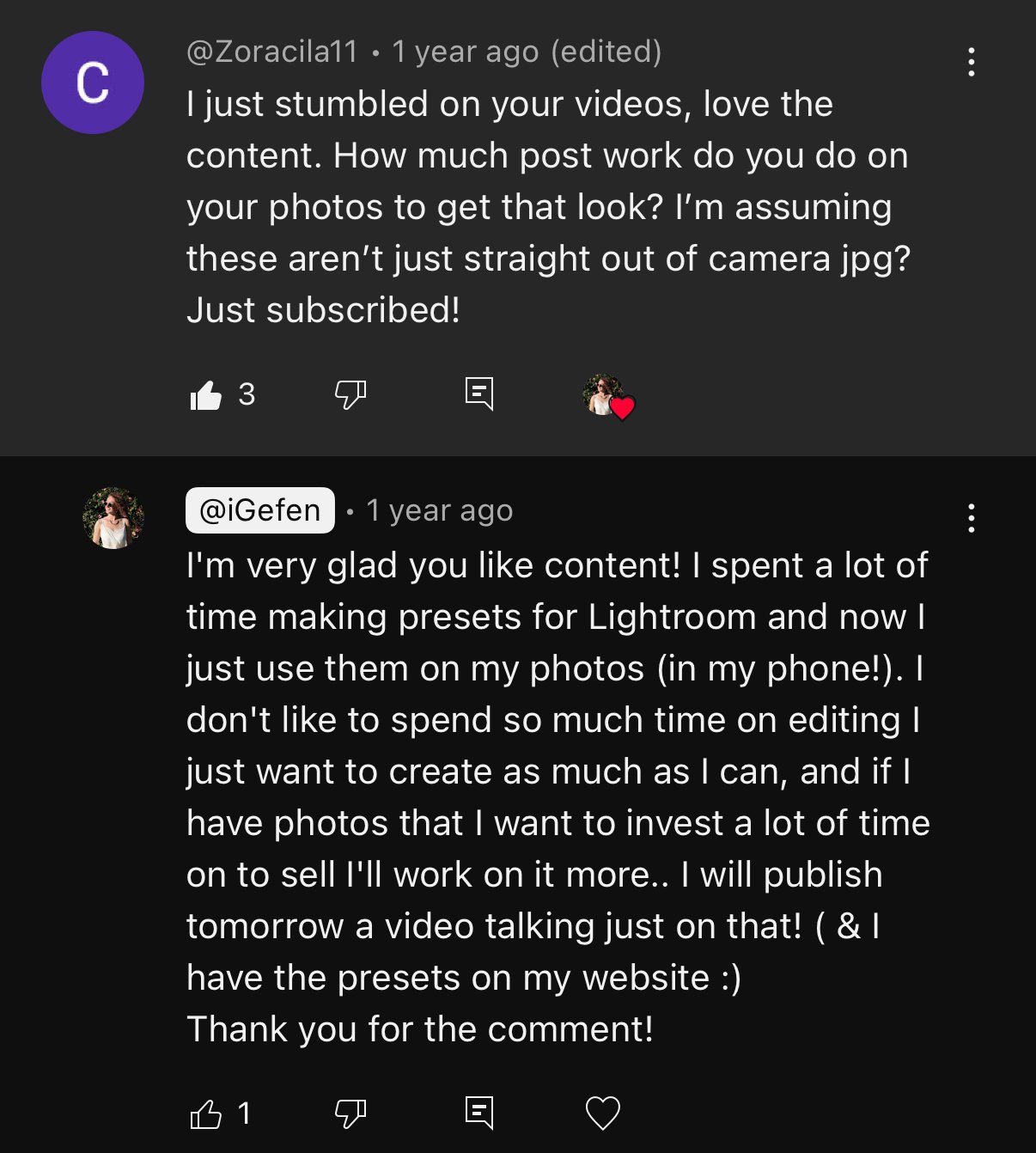Open Zoracila11's profile avatar

[93, 82]
